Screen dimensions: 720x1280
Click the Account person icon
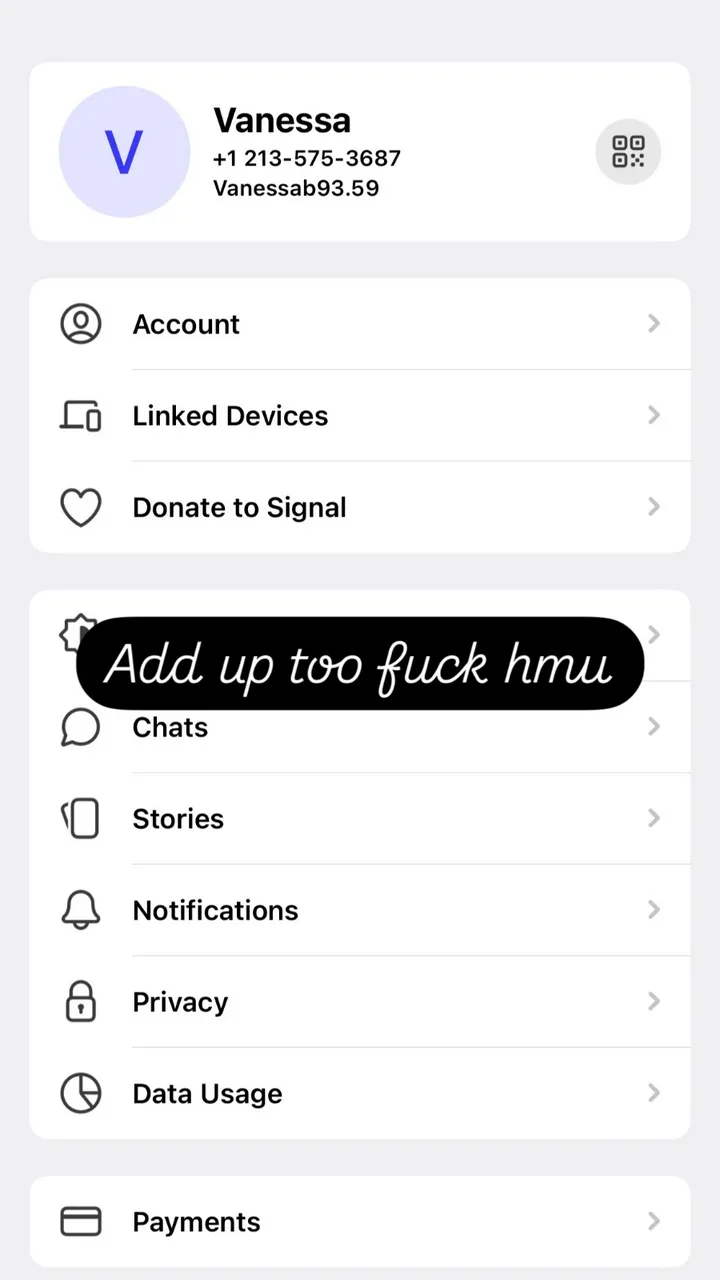pyautogui.click(x=81, y=323)
